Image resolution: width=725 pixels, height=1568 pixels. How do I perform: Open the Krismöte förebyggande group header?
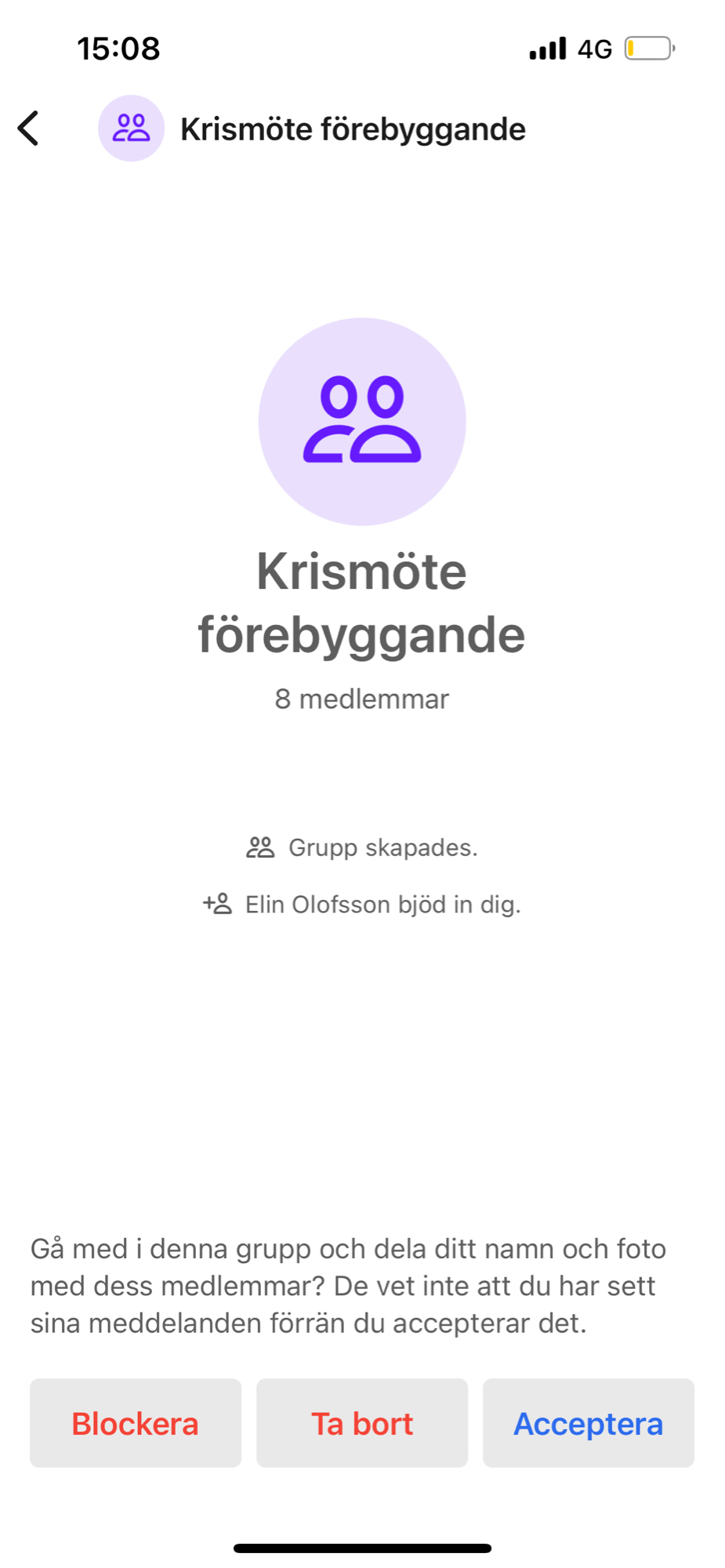pos(352,129)
